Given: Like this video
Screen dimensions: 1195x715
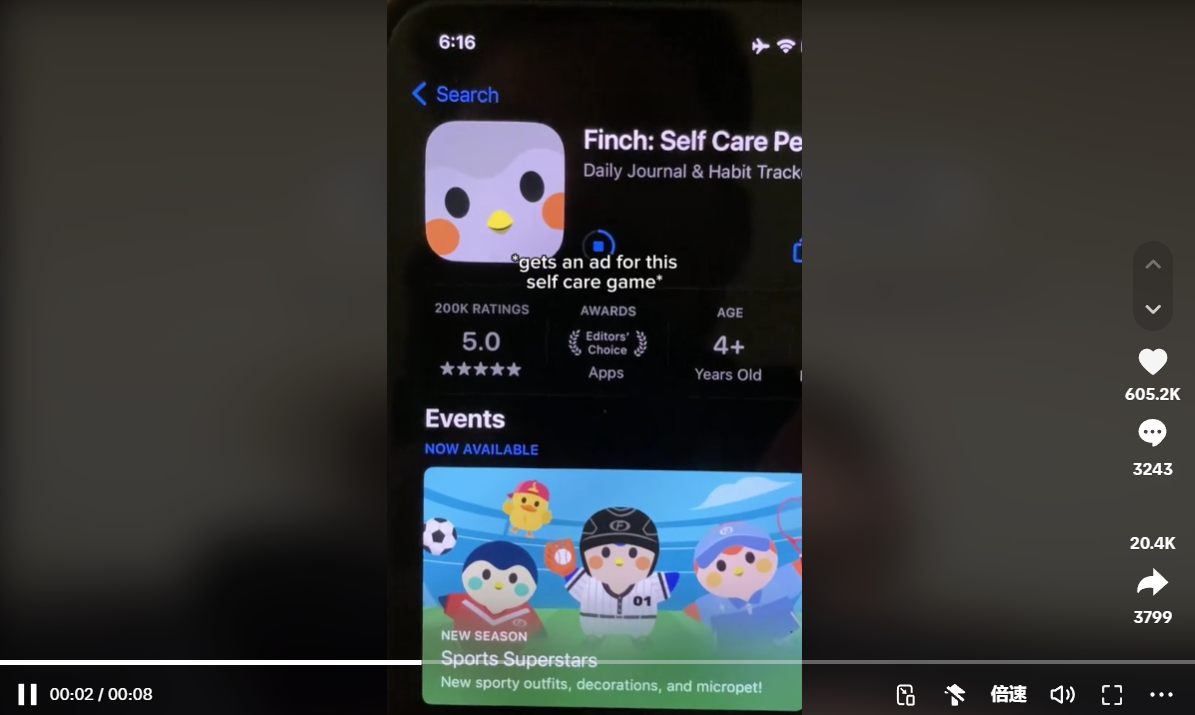Looking at the screenshot, I should 1152,362.
